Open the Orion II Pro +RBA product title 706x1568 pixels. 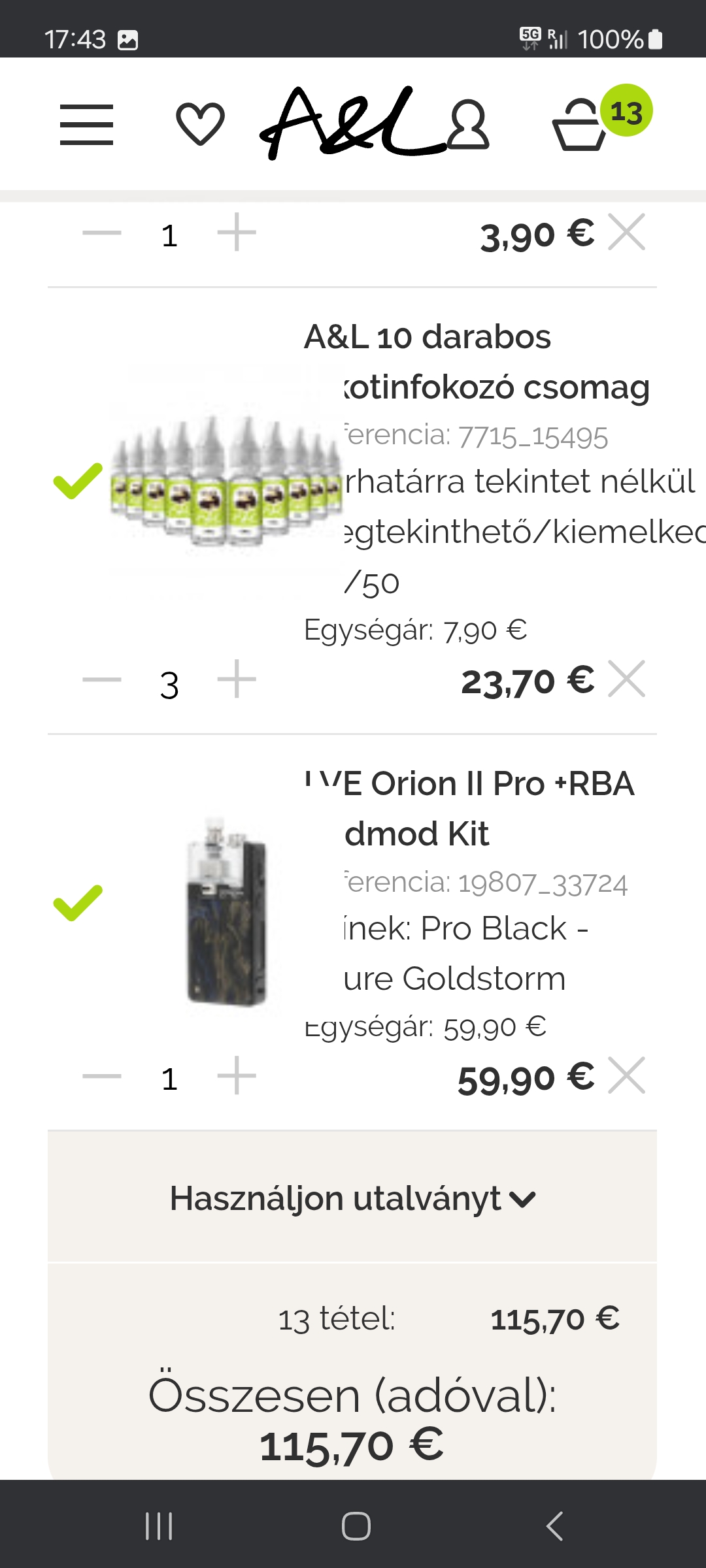click(x=469, y=784)
